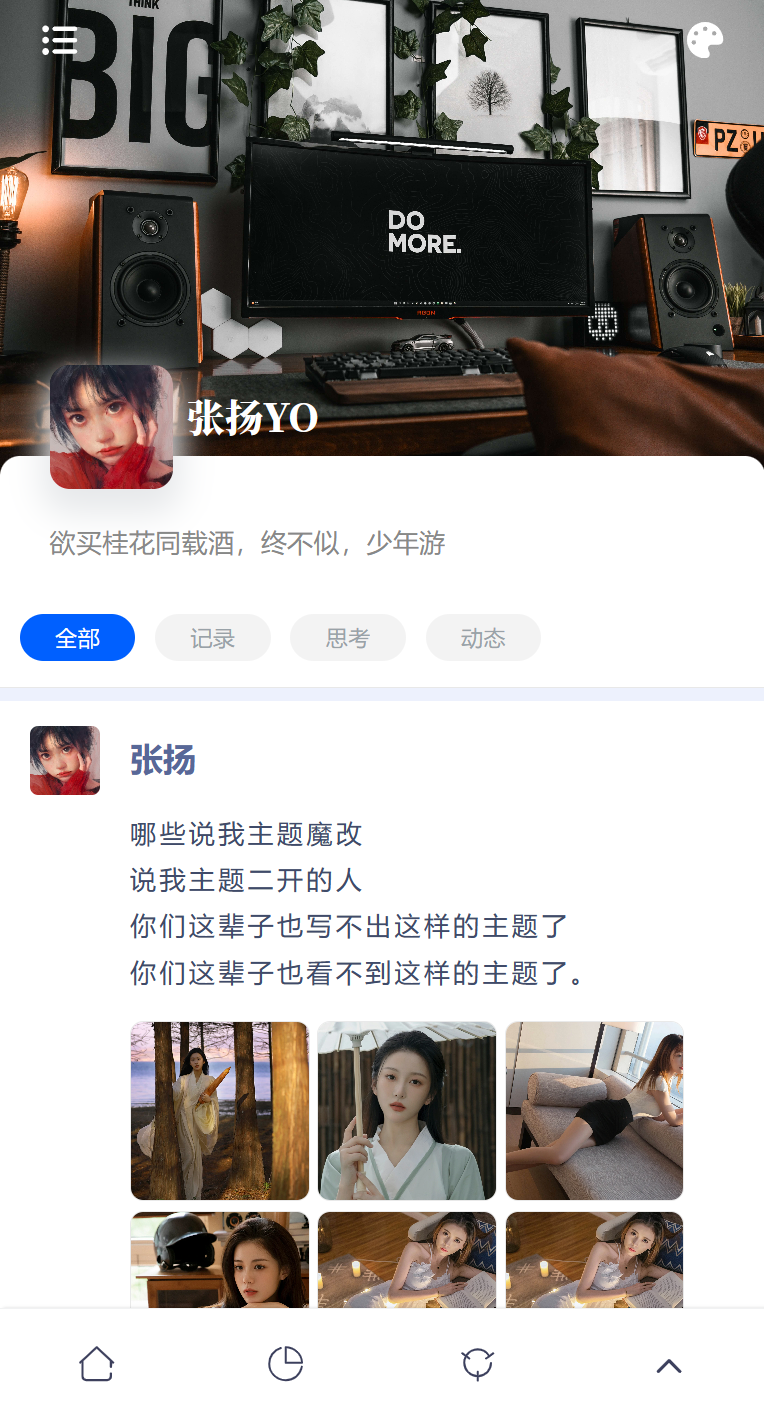Viewport: 764px width, 1412px height.
Task: Switch to the 思考 tab
Action: click(x=347, y=638)
